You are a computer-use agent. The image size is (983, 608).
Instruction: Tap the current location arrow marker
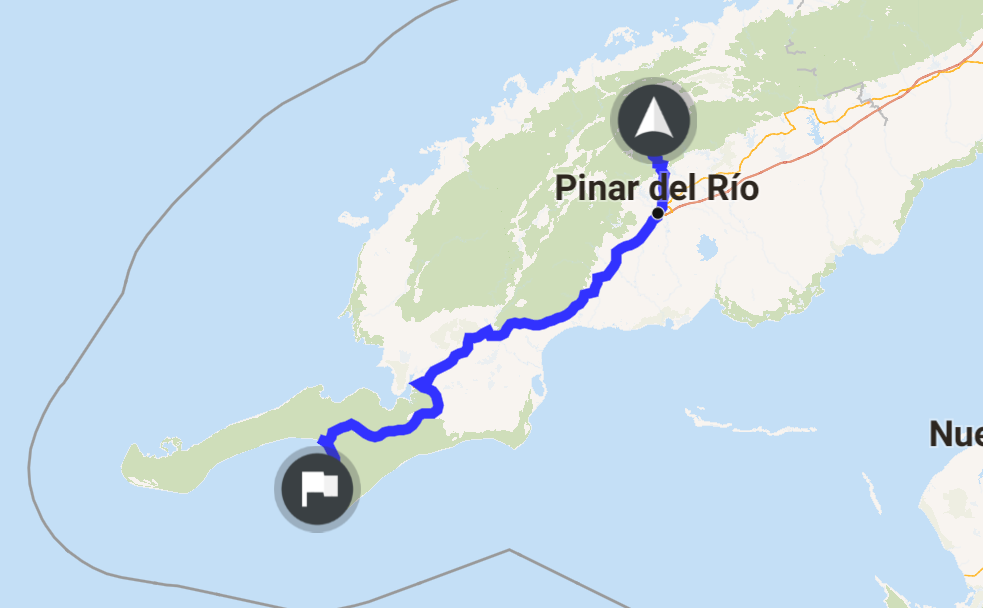pyautogui.click(x=653, y=120)
